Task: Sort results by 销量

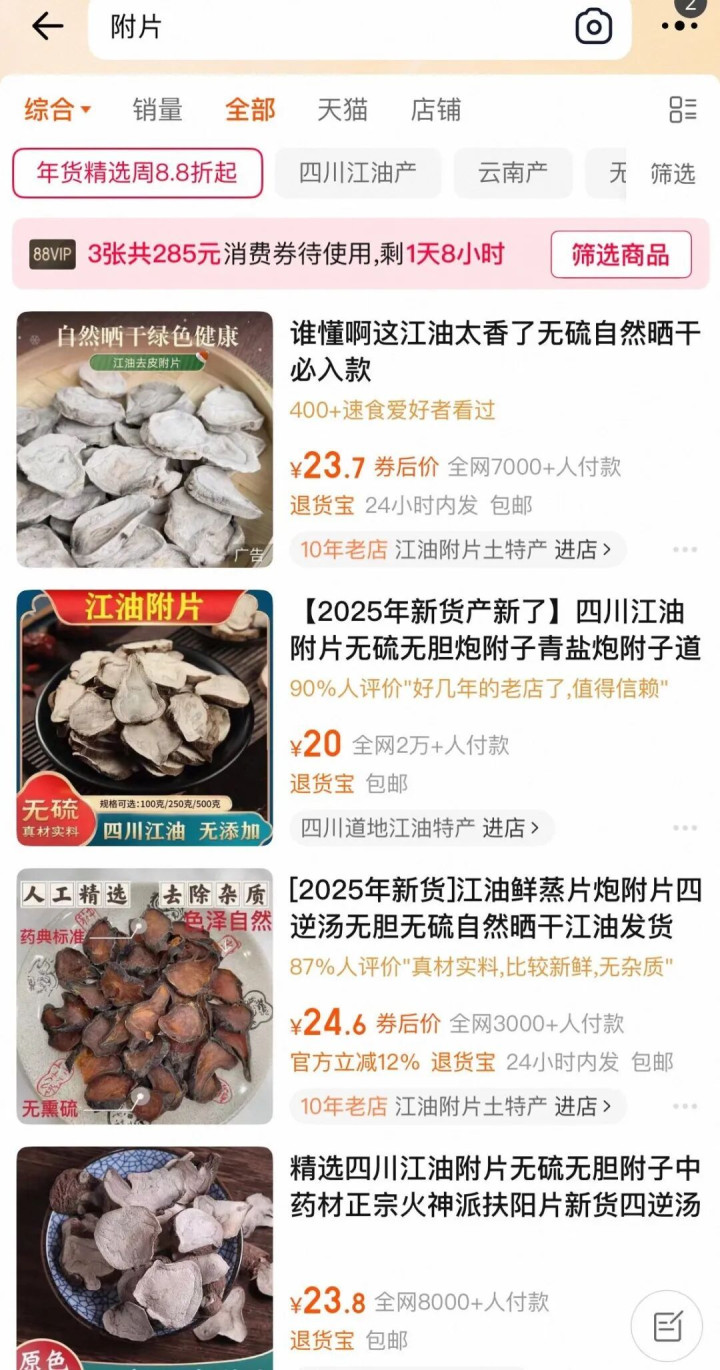Action: 158,110
